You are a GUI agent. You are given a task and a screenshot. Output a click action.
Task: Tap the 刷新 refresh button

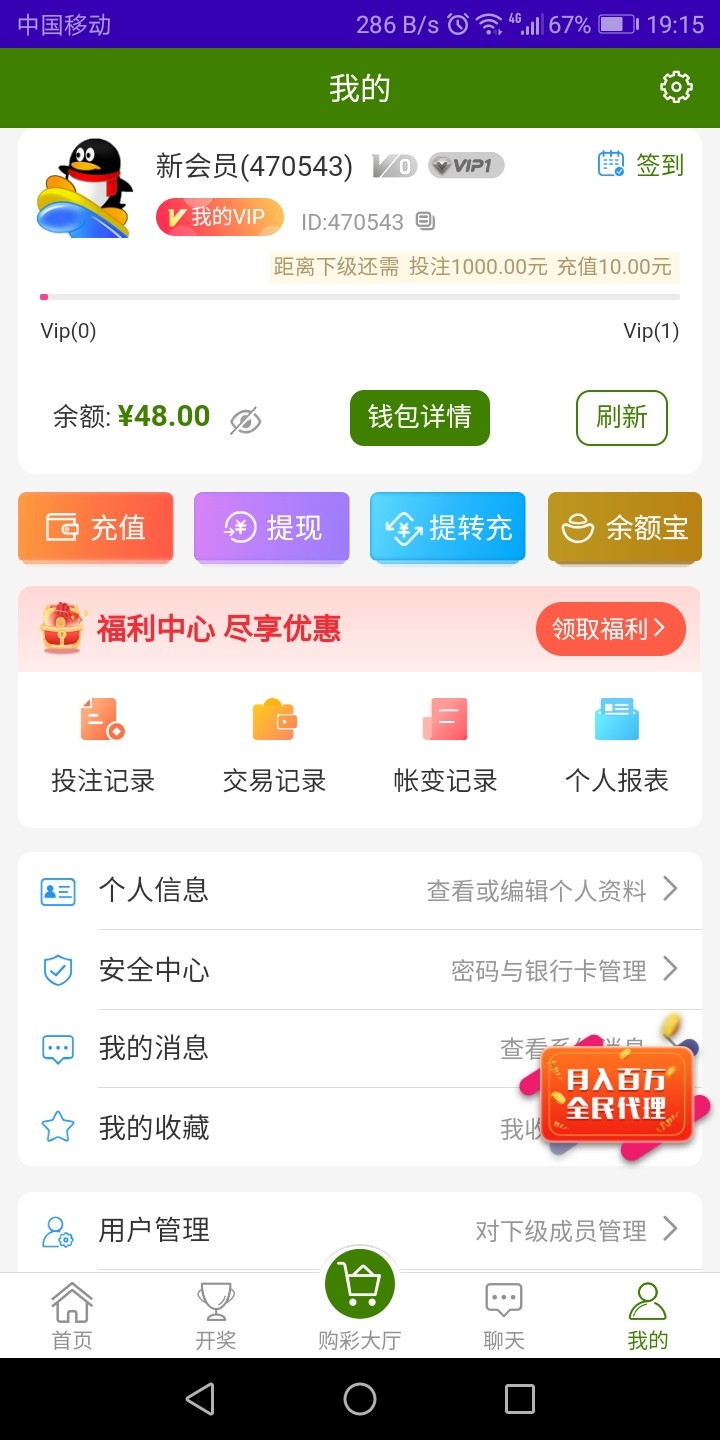(621, 417)
